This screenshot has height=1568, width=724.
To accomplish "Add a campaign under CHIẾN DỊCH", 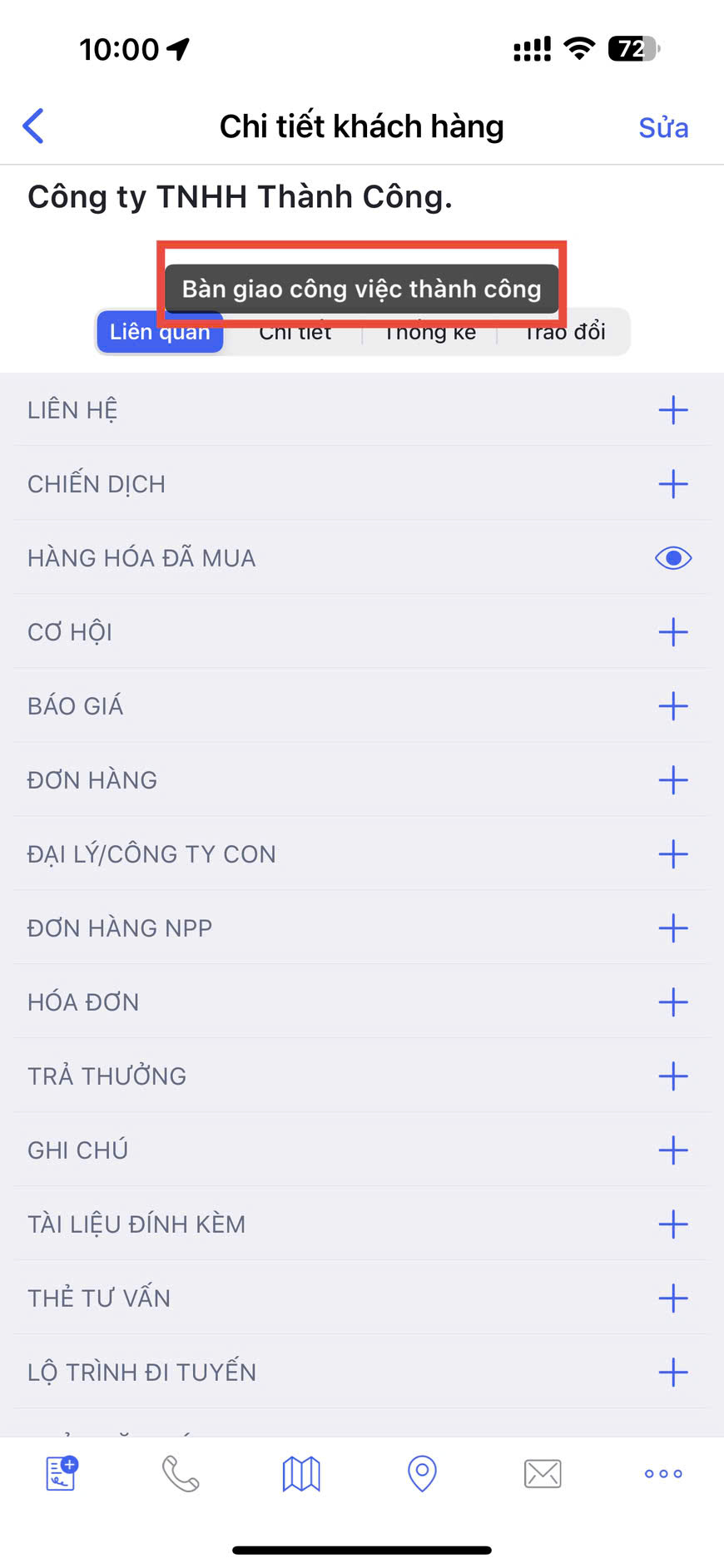I will 672,484.
